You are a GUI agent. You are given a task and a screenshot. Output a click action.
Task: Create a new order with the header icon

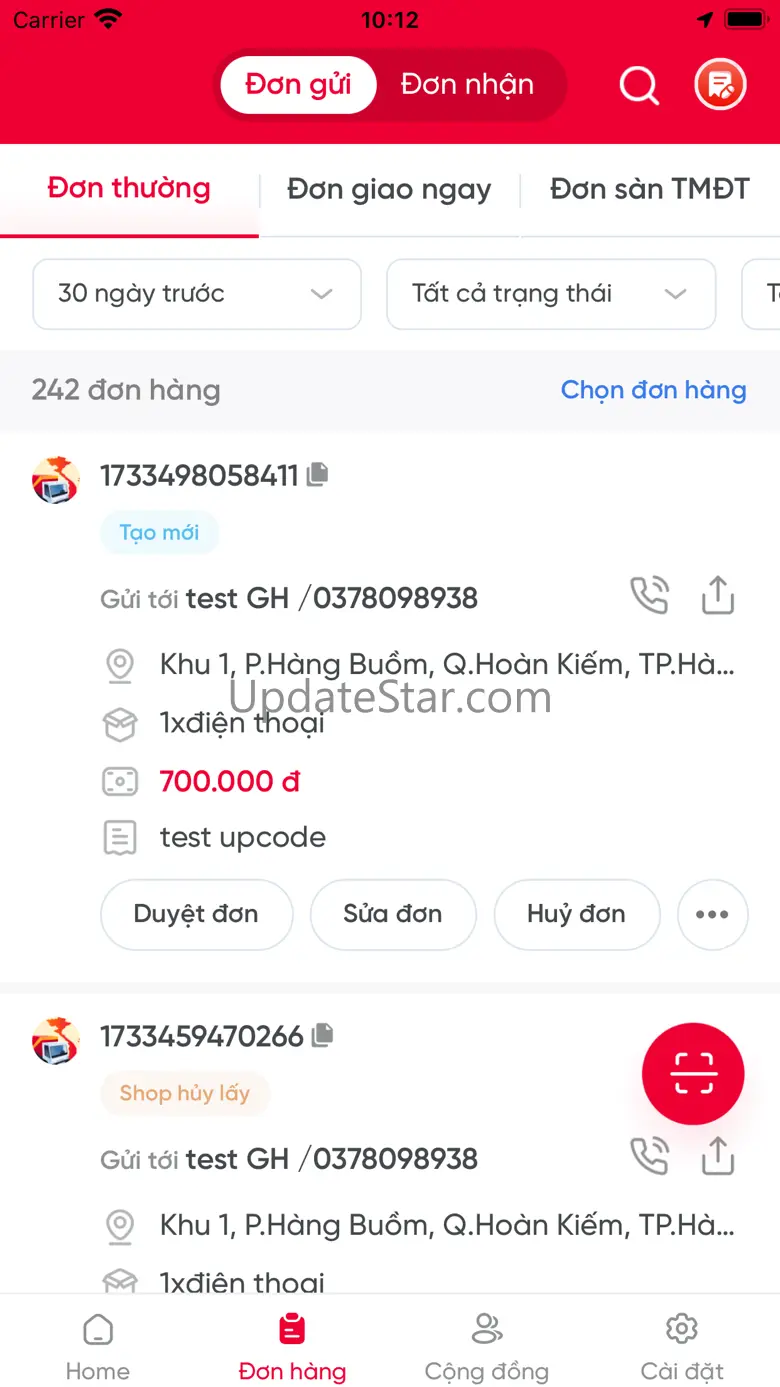click(x=720, y=86)
